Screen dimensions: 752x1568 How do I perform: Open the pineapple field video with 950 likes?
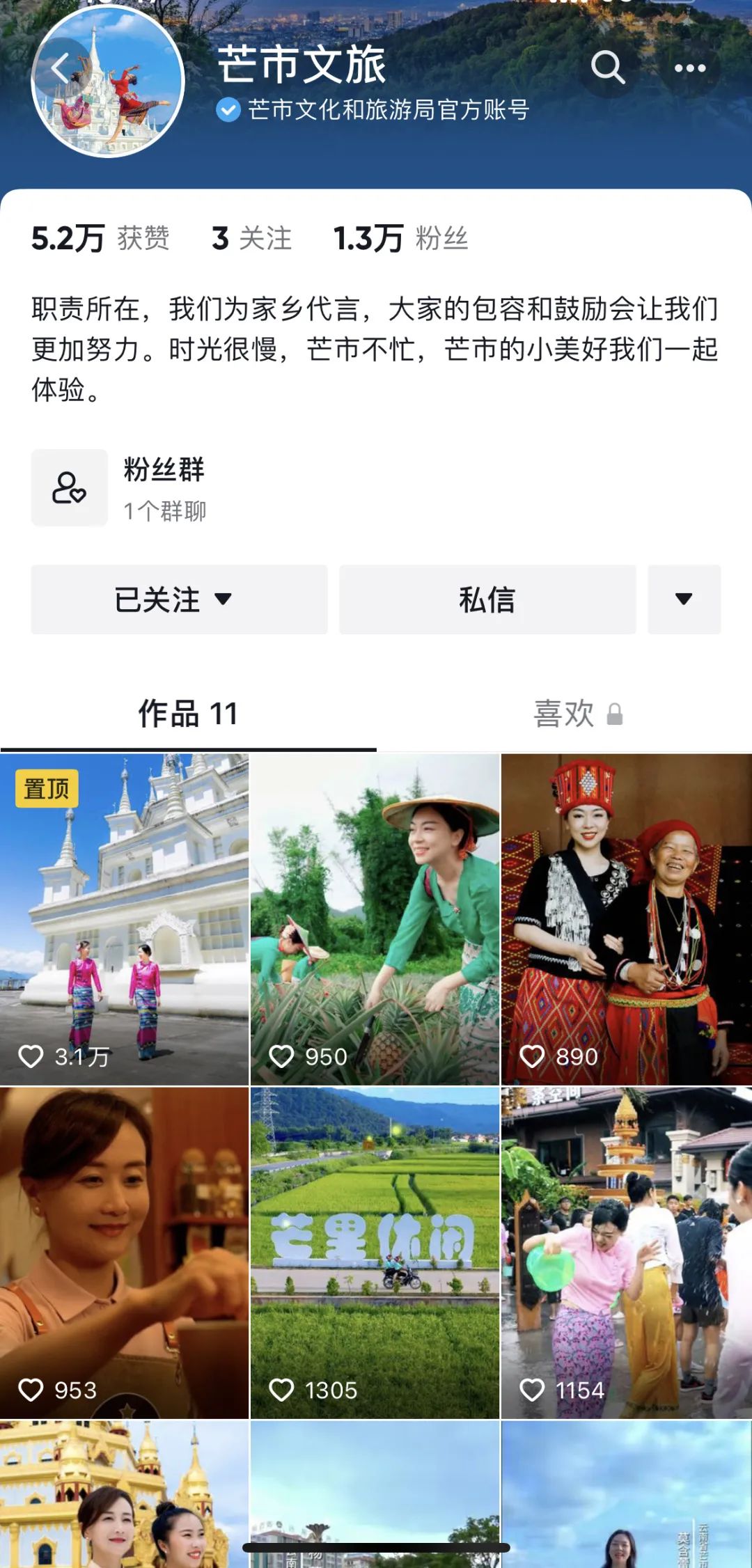(x=375, y=919)
